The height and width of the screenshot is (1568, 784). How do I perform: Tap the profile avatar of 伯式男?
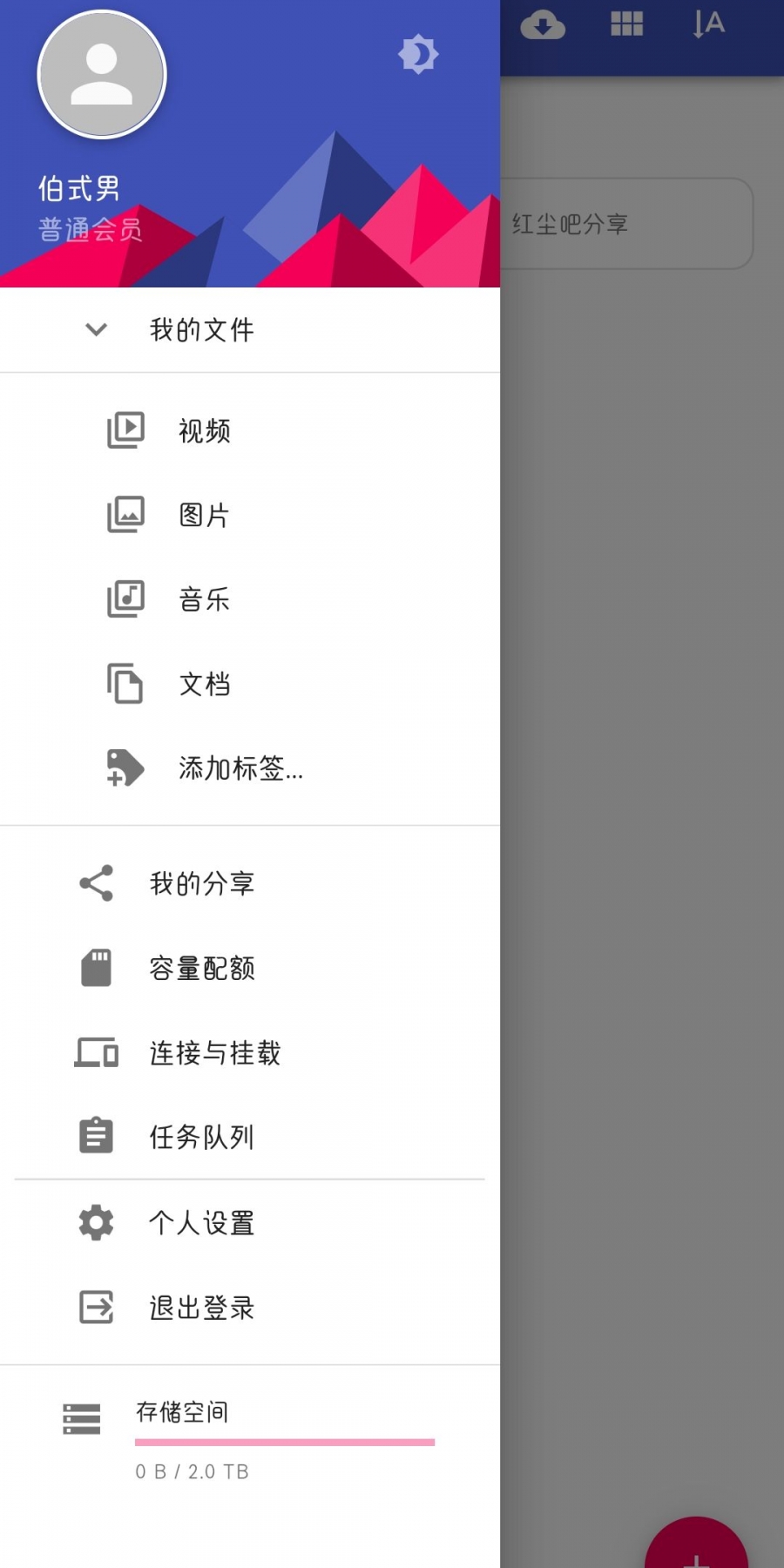point(102,75)
